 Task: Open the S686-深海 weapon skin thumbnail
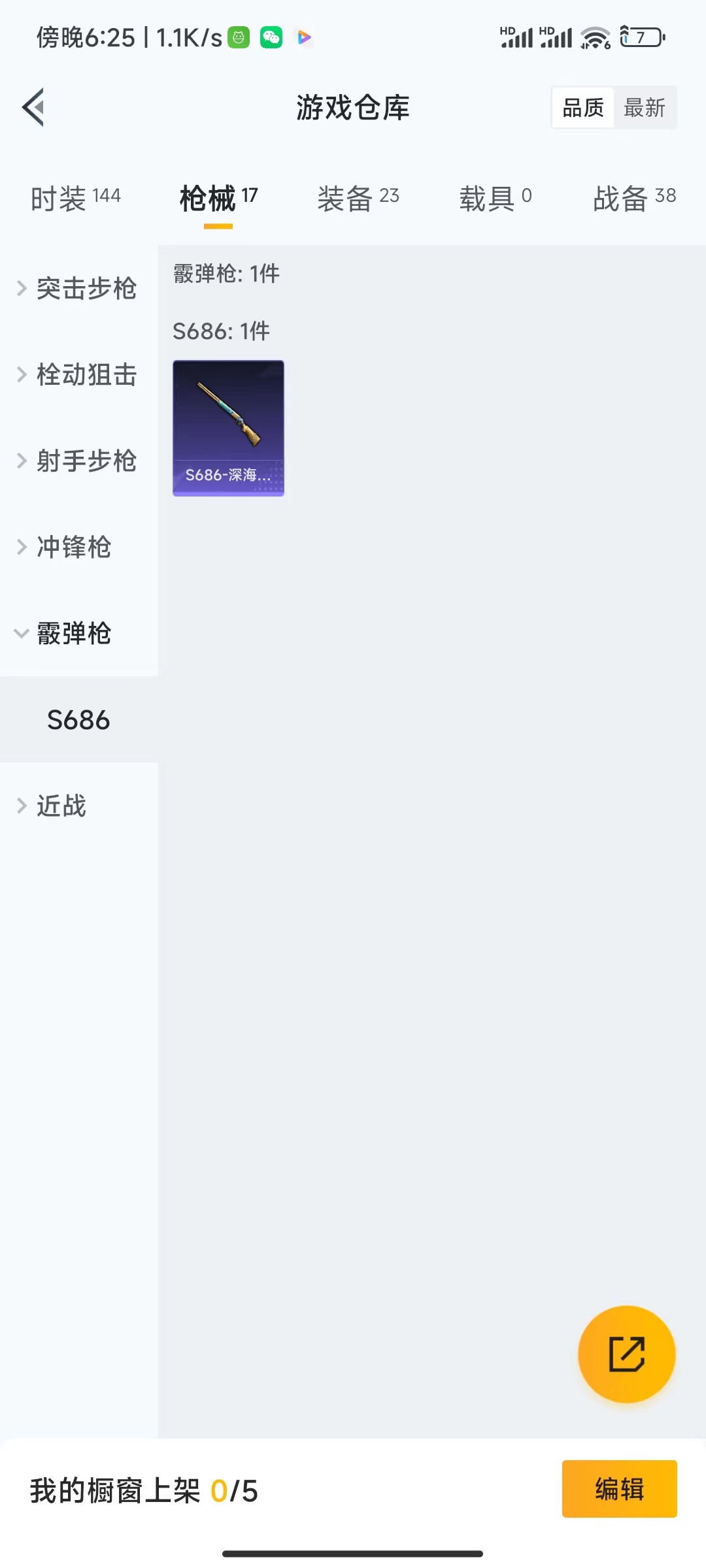(x=227, y=428)
